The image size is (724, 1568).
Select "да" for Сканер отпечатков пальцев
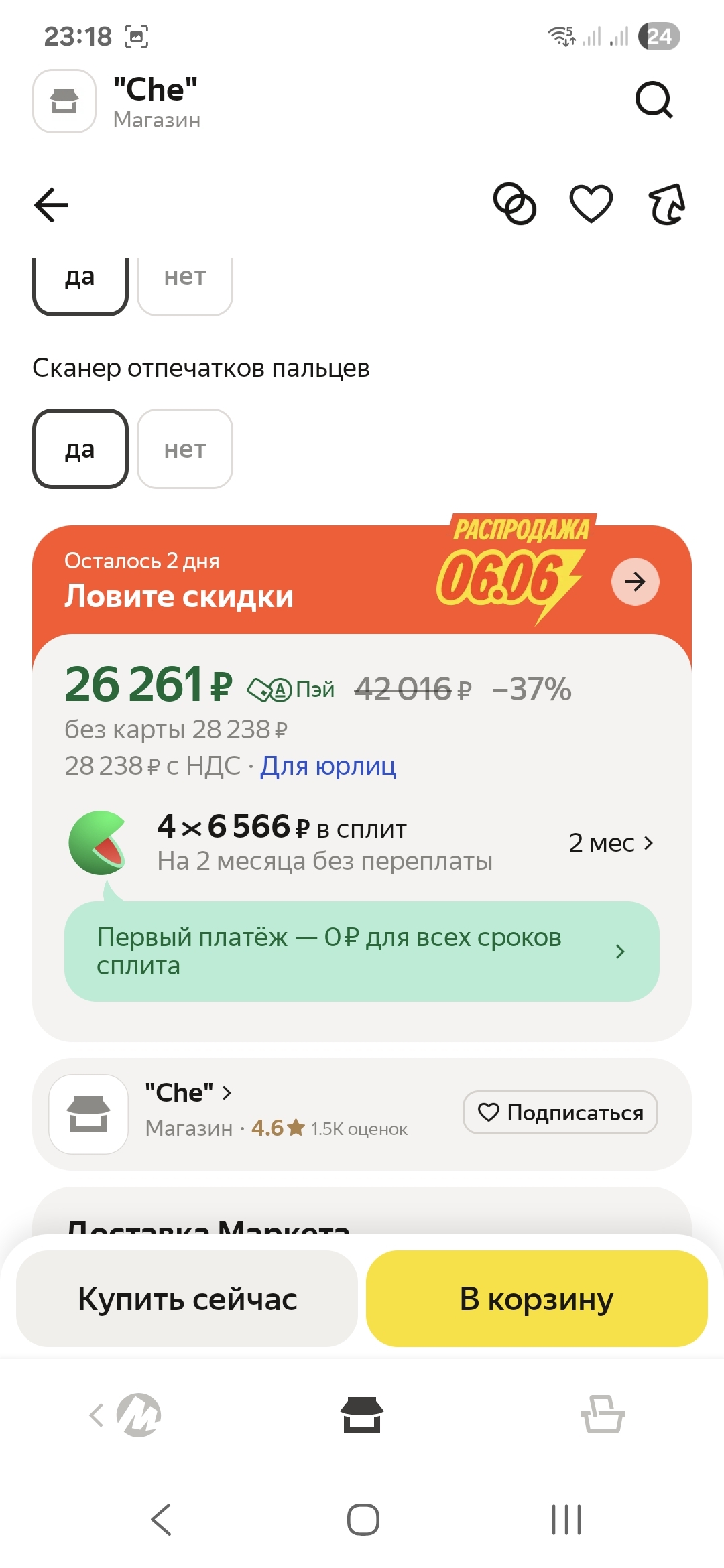point(80,449)
